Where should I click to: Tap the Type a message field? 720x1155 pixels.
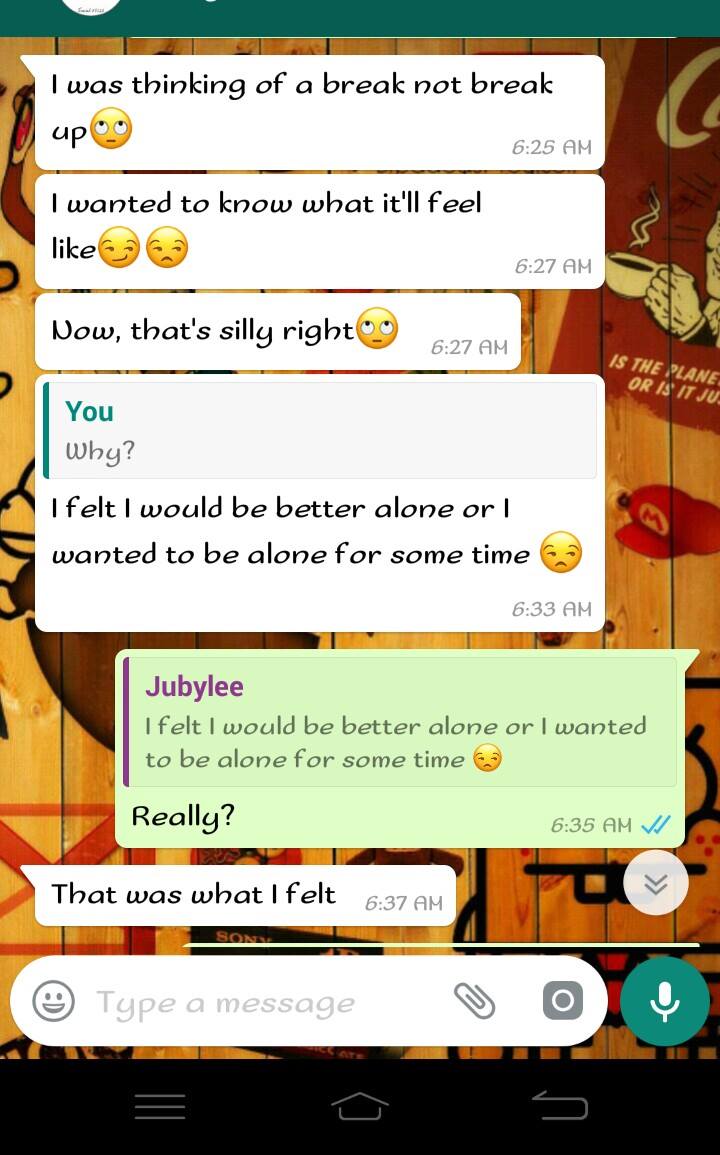pyautogui.click(x=260, y=1002)
